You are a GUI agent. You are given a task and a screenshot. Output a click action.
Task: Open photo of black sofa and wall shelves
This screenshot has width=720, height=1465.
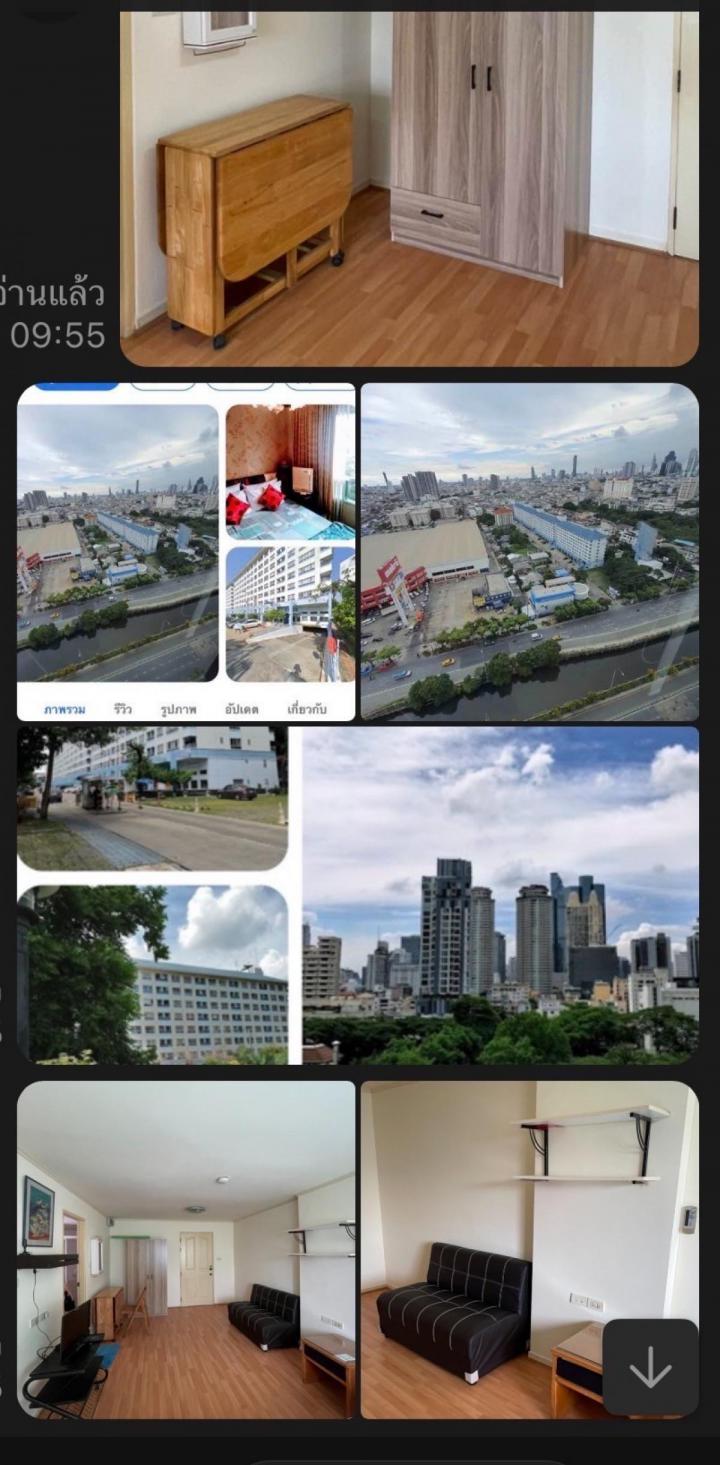[x=530, y=1249]
